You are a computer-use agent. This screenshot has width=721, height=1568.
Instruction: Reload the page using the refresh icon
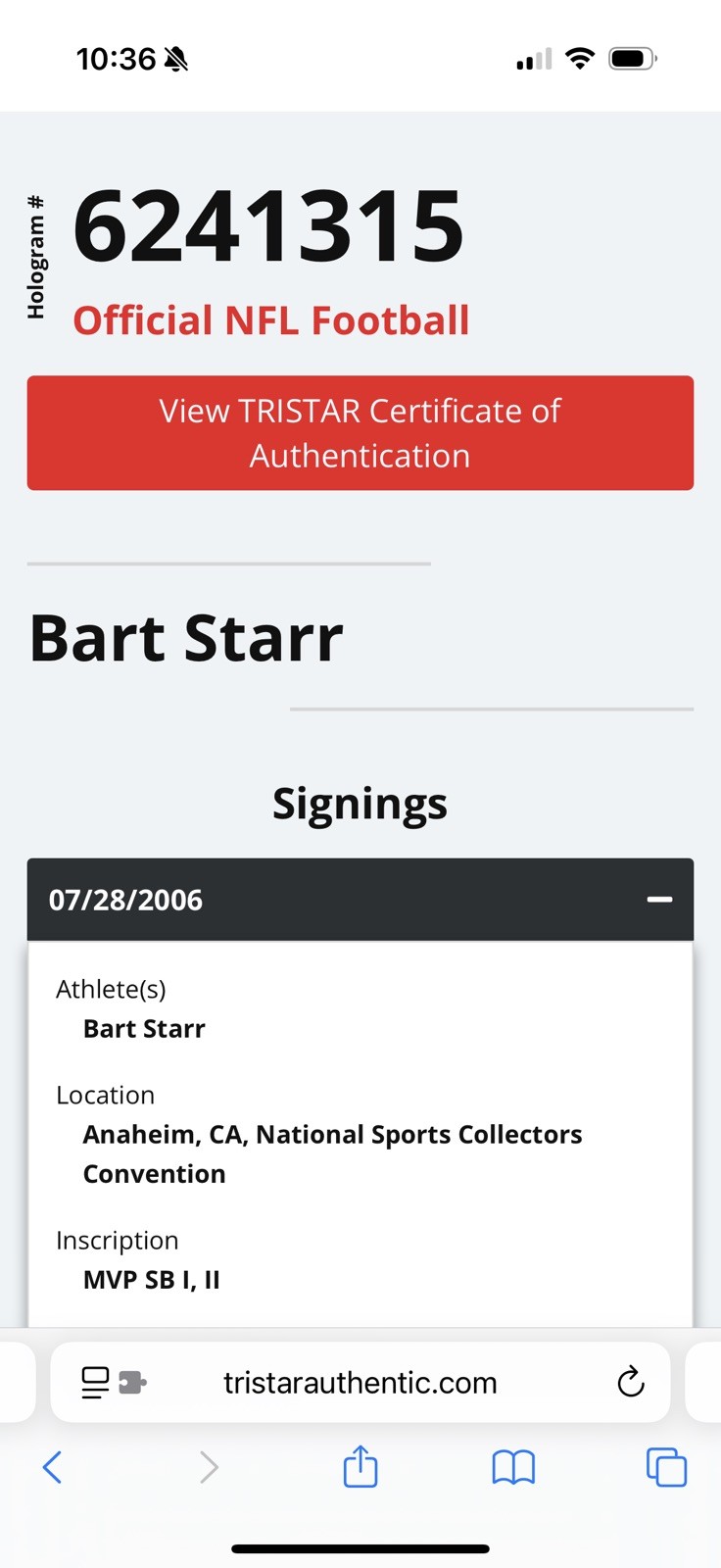point(630,1382)
